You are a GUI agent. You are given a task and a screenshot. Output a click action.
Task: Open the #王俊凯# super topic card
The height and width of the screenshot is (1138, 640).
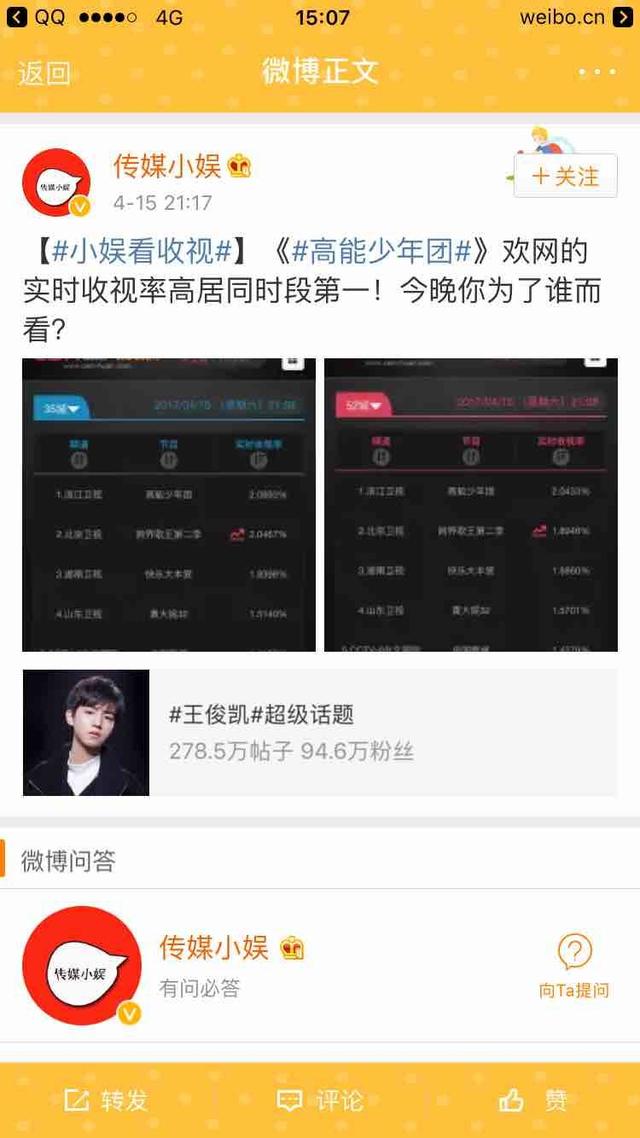pyautogui.click(x=320, y=733)
